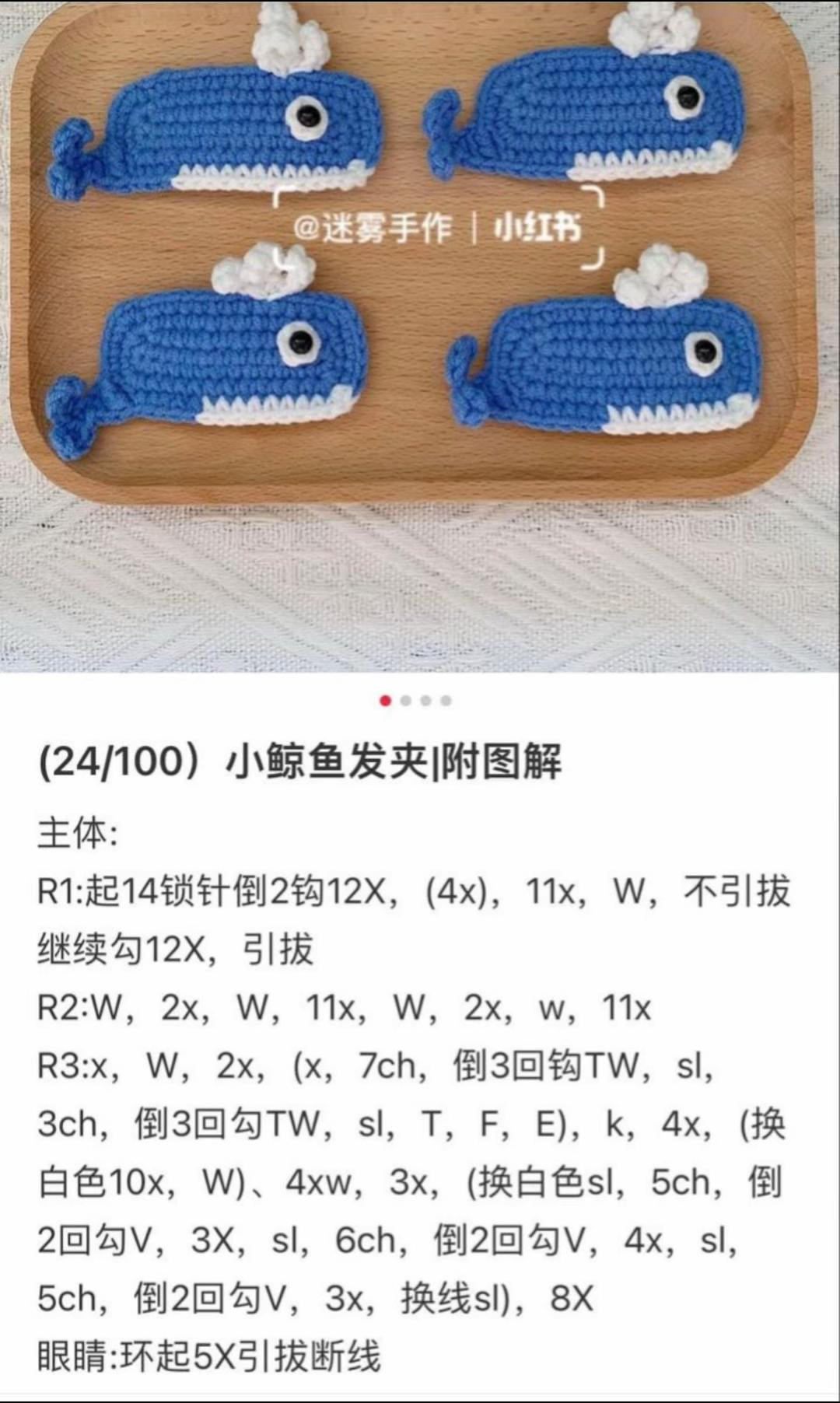840x1403 pixels.
Task: Tap the second page indicator dot
Action: 405,701
